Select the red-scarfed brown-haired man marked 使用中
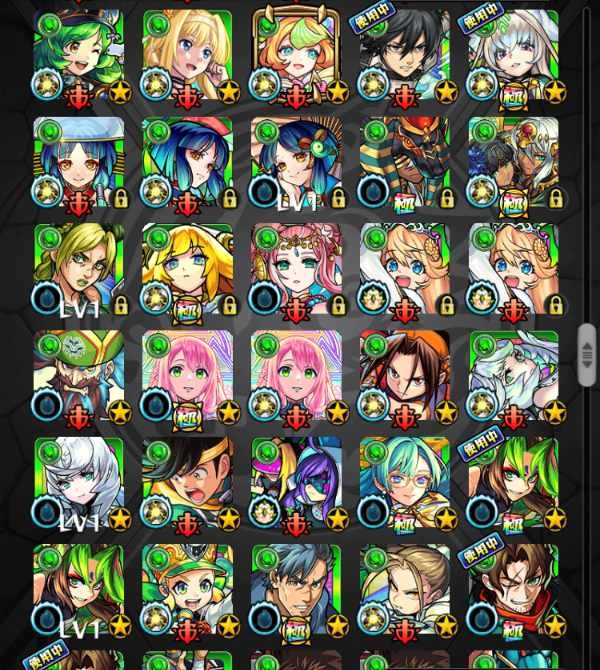 (x=513, y=592)
